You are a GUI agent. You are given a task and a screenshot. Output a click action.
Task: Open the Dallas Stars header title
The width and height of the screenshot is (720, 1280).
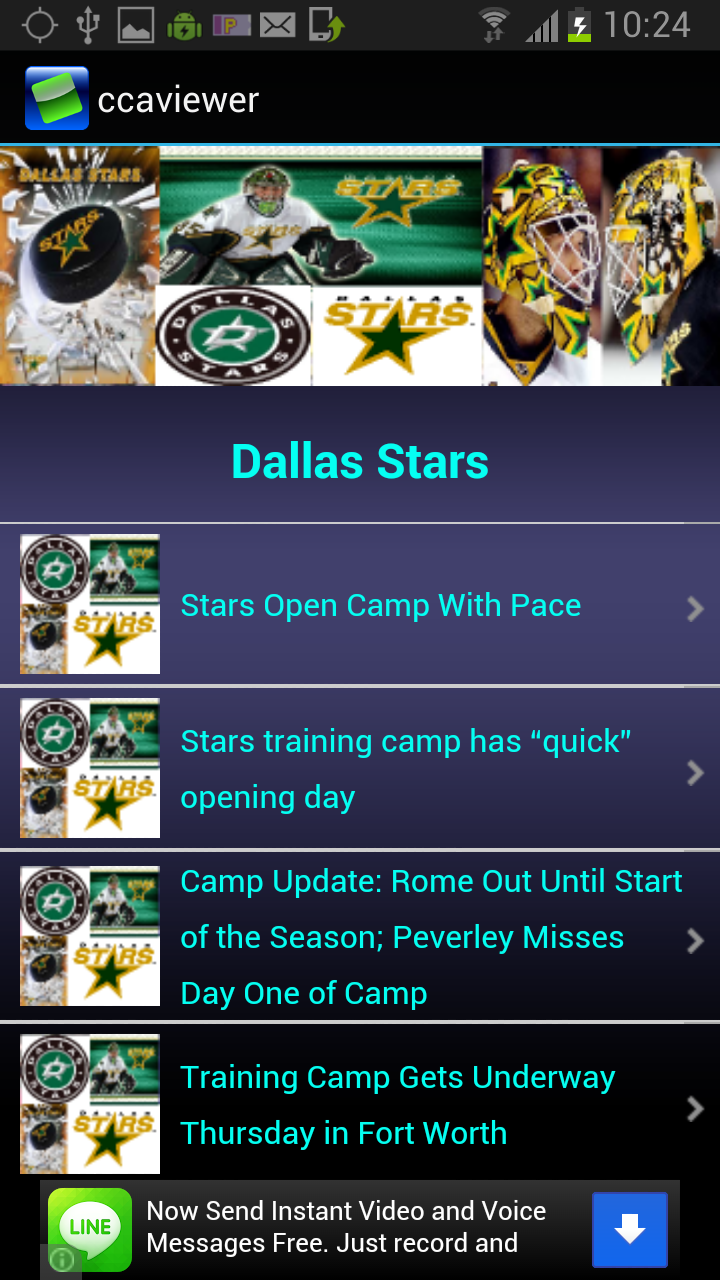(x=359, y=460)
